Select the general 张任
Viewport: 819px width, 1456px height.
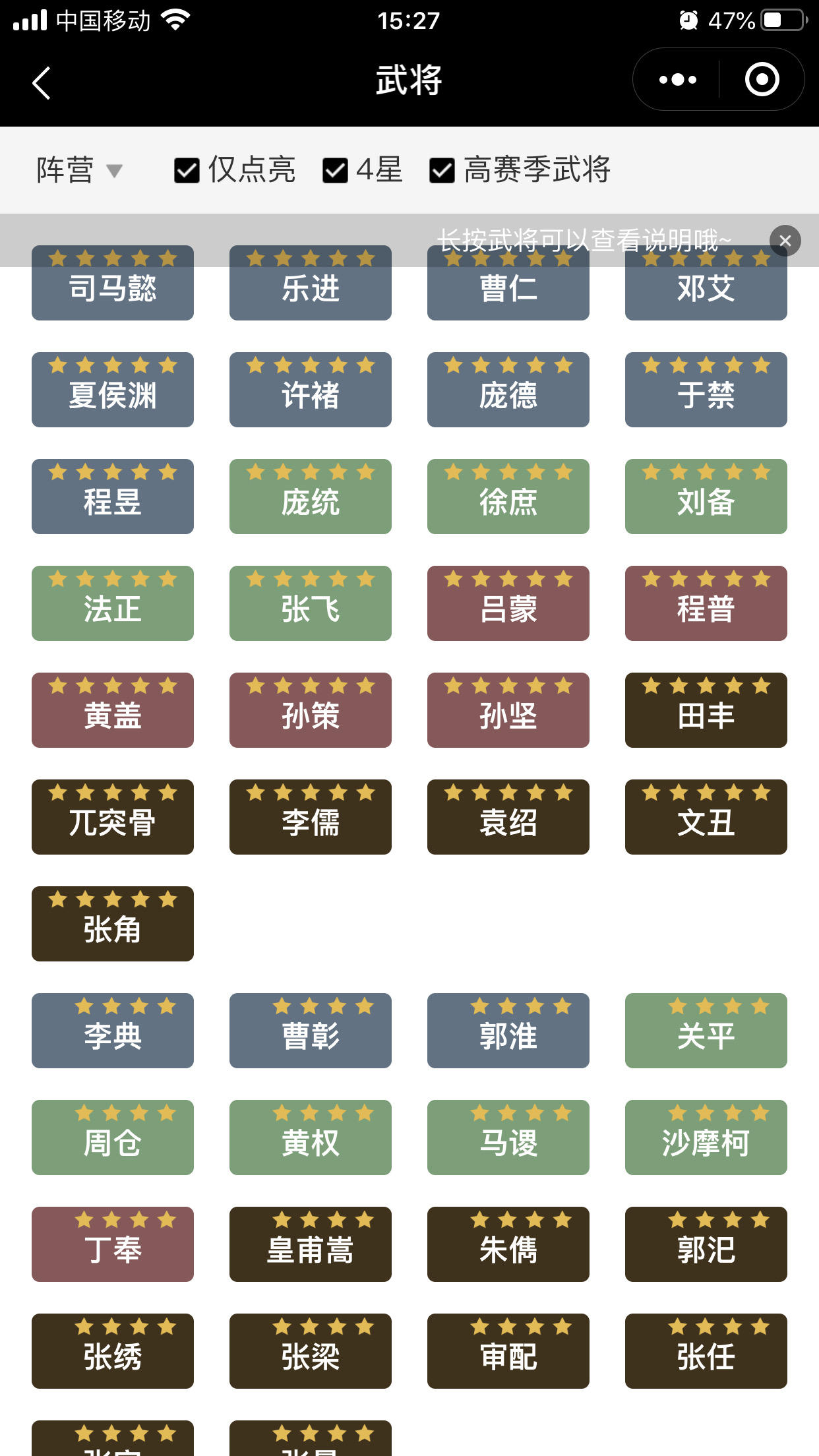(706, 1351)
